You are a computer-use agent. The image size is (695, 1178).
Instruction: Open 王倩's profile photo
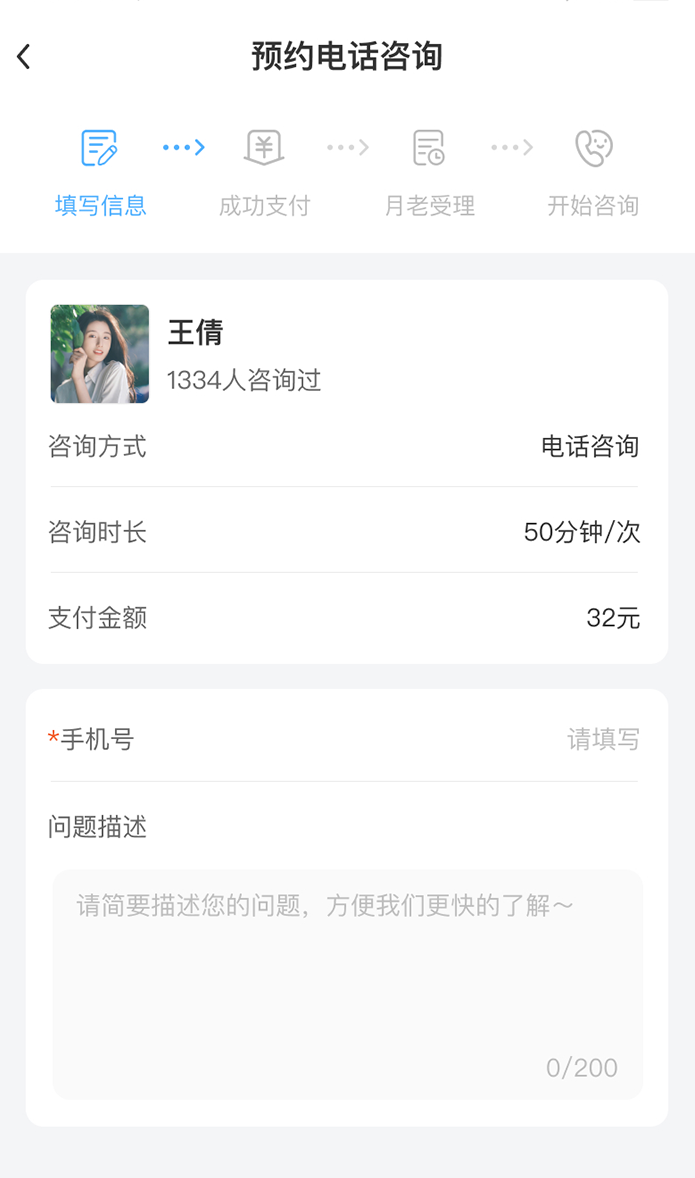click(x=100, y=354)
